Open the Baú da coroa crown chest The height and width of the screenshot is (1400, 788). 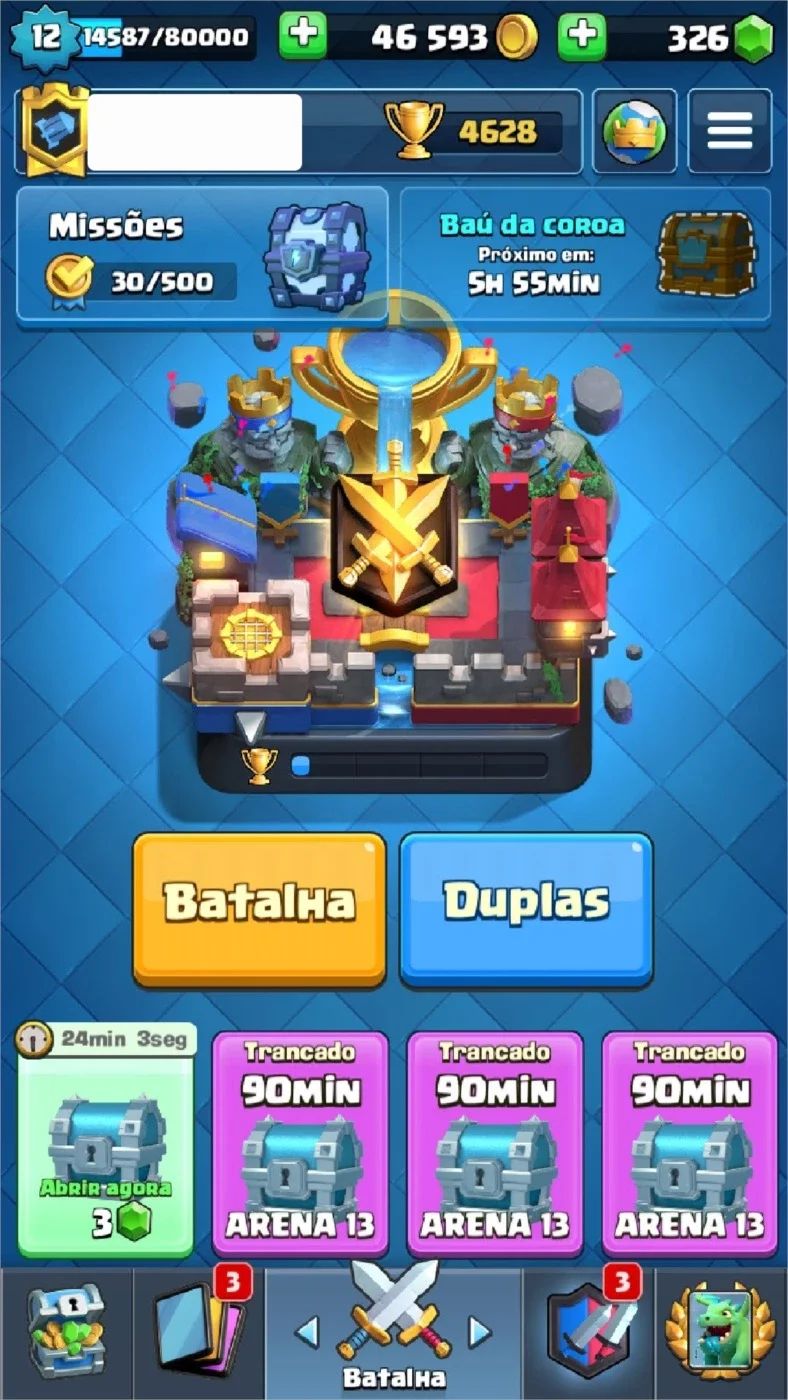click(586, 255)
